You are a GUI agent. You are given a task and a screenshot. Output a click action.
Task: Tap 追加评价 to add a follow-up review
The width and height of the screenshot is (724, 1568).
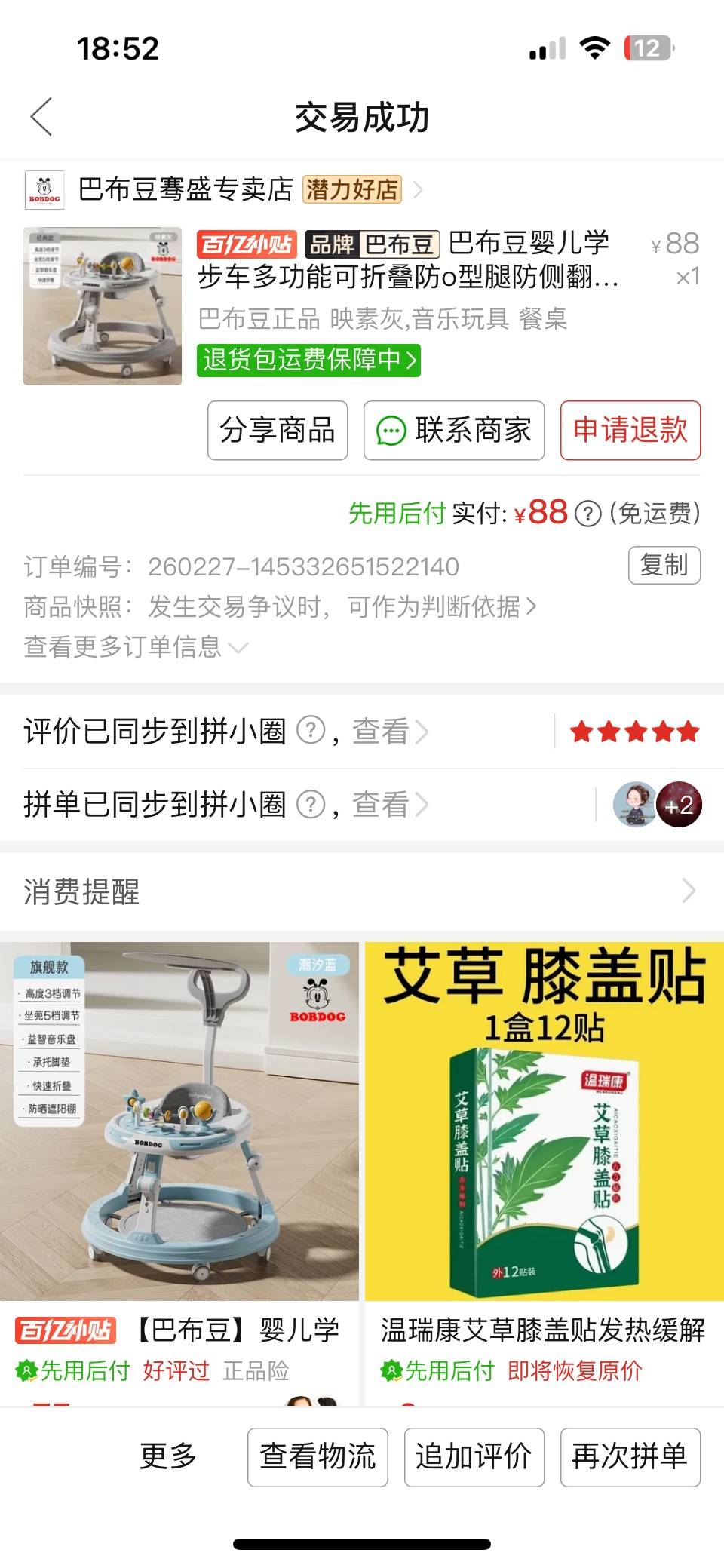tap(474, 1457)
